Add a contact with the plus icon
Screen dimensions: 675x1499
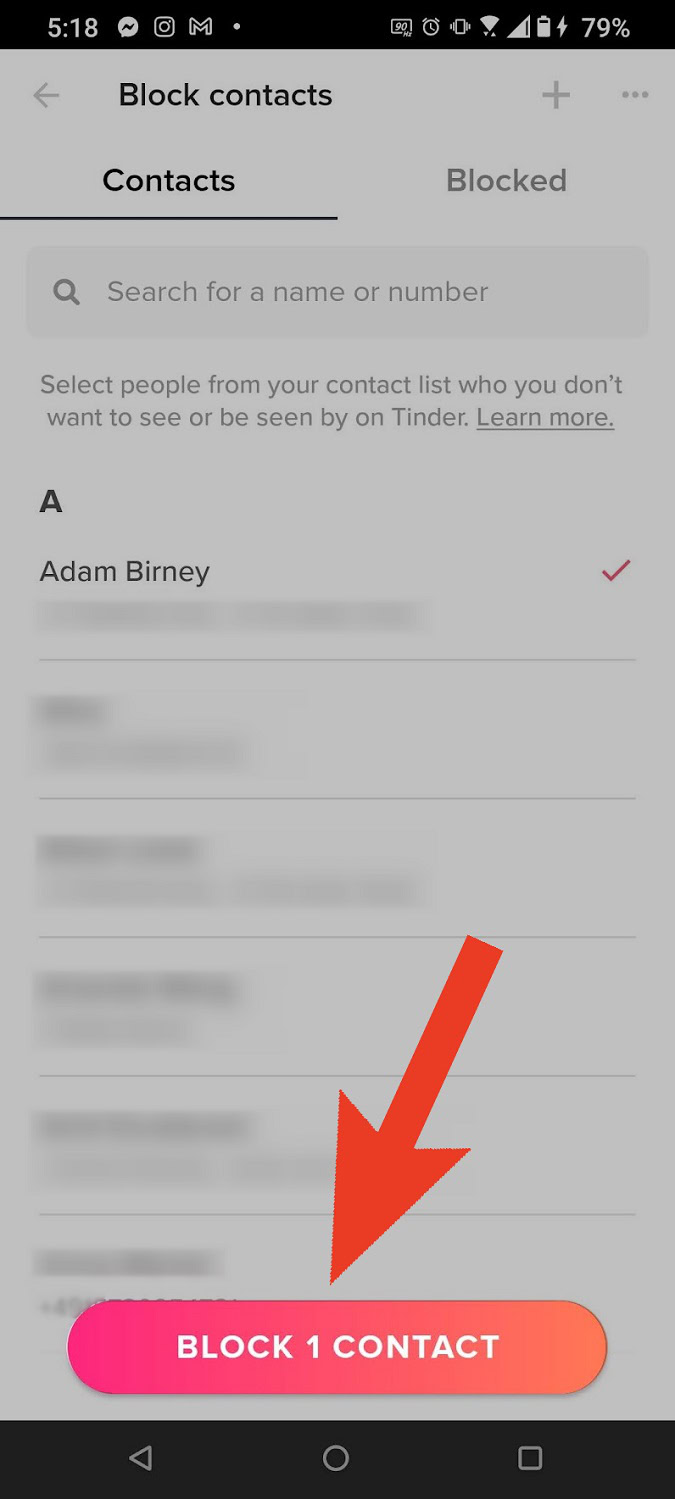[x=556, y=96]
